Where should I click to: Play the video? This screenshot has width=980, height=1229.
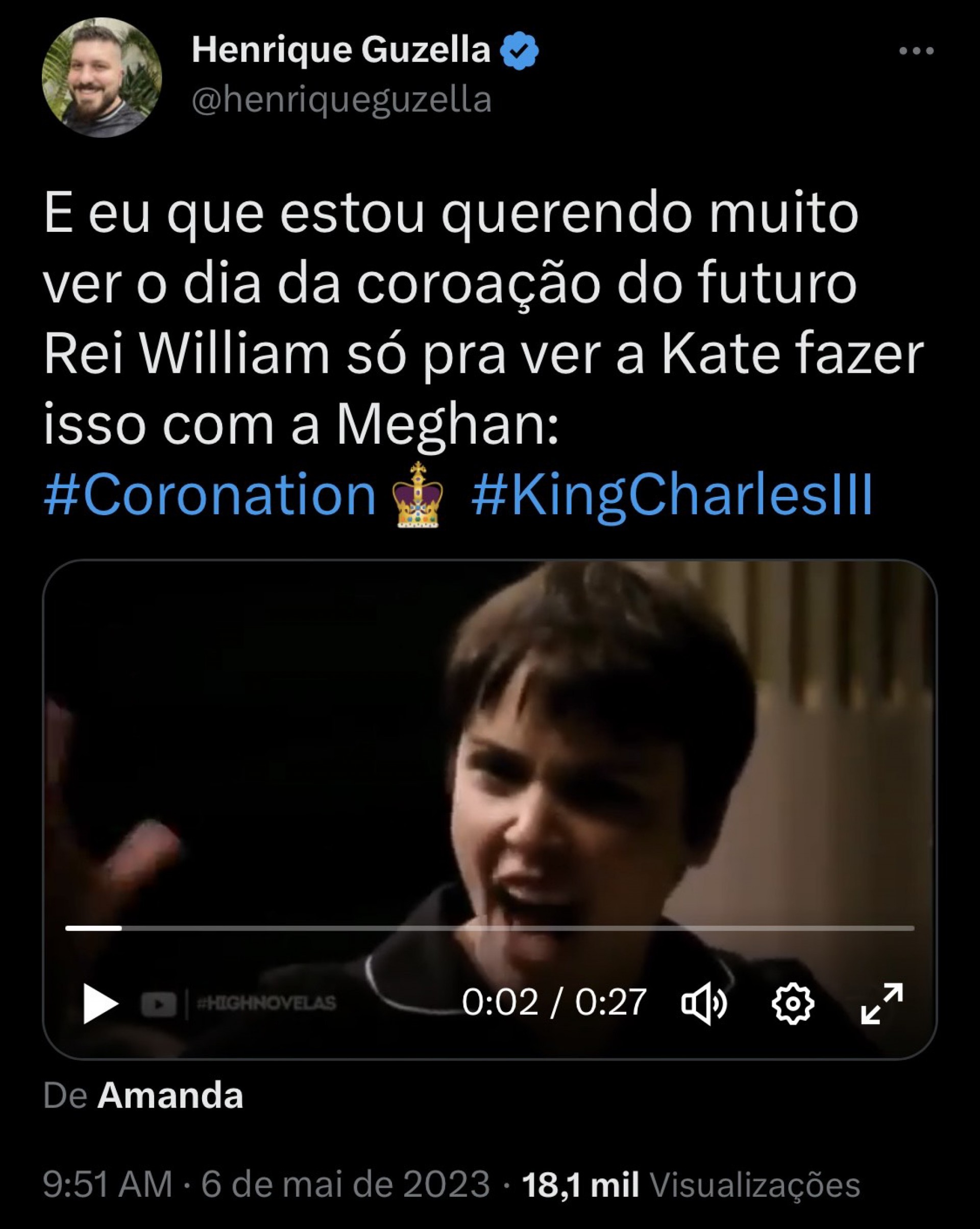[100, 1003]
